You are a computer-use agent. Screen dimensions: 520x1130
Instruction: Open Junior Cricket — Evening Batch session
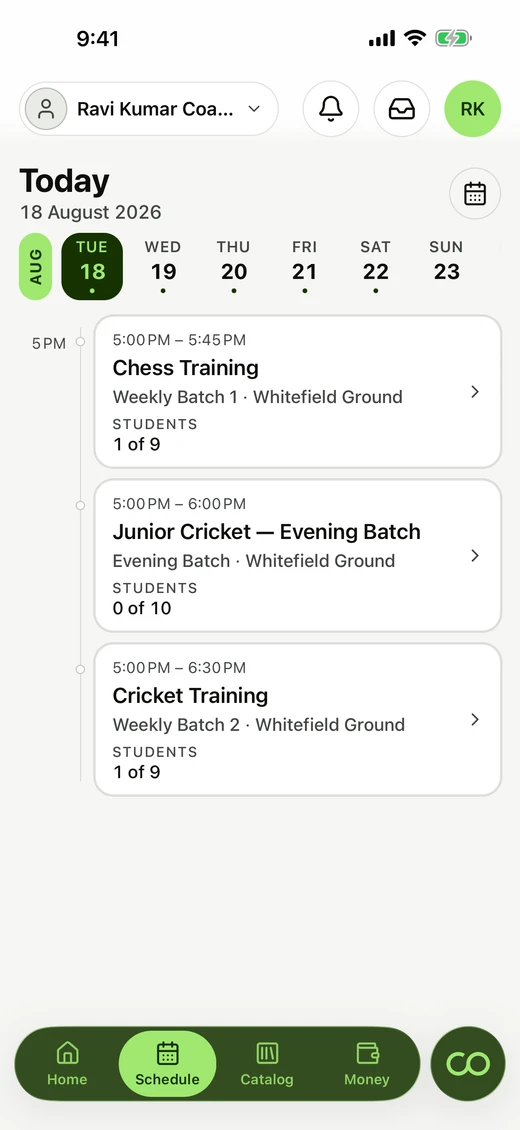(x=297, y=556)
